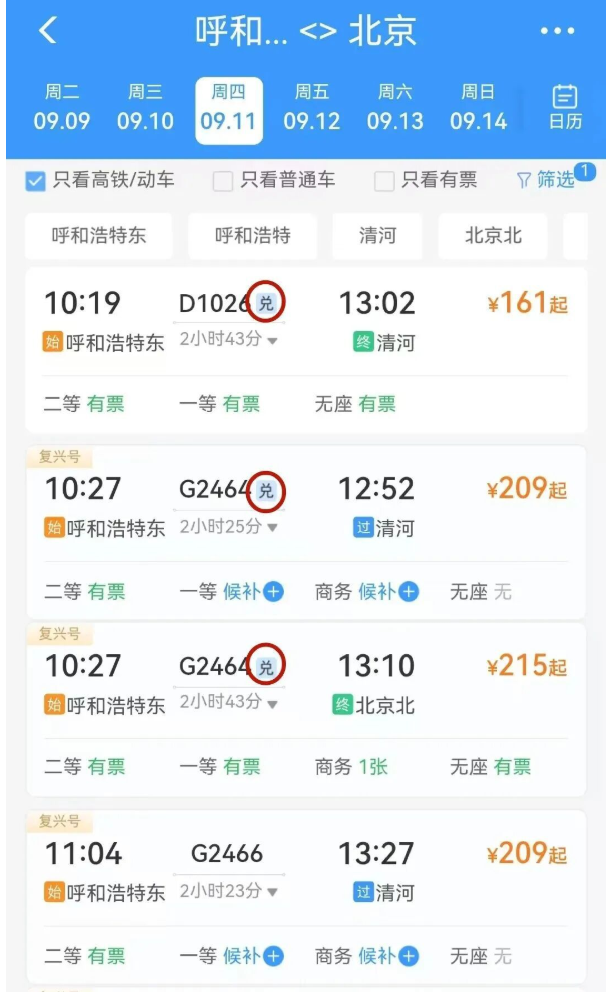Image resolution: width=611 pixels, height=995 pixels.
Task: Enable the 只看有票 checkbox
Action: pos(384,181)
